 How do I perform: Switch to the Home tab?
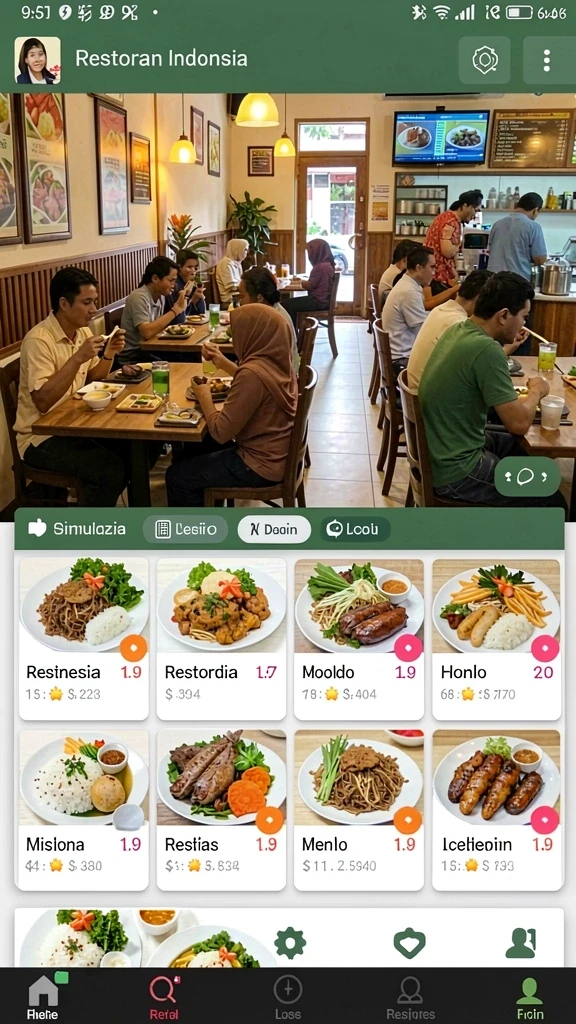click(43, 997)
